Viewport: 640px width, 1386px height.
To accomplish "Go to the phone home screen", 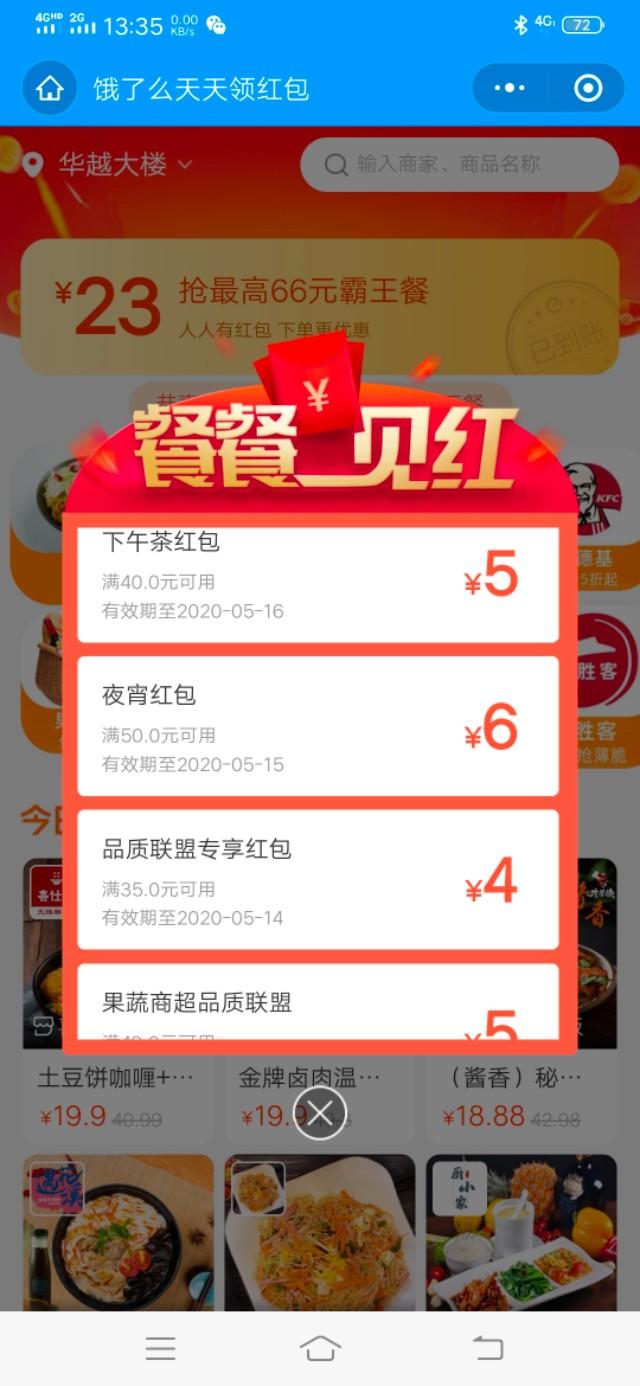I will tap(320, 1347).
